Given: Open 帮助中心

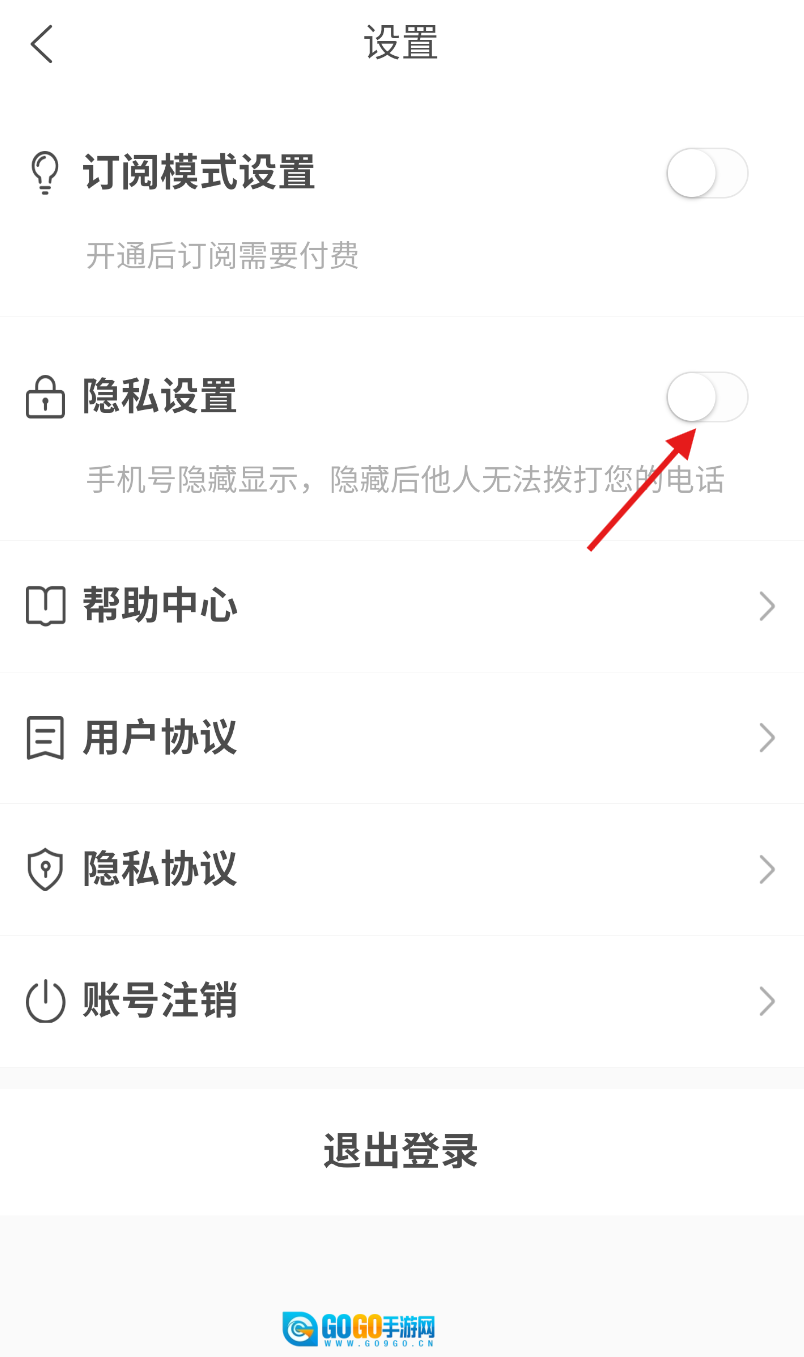Looking at the screenshot, I should (401, 606).
